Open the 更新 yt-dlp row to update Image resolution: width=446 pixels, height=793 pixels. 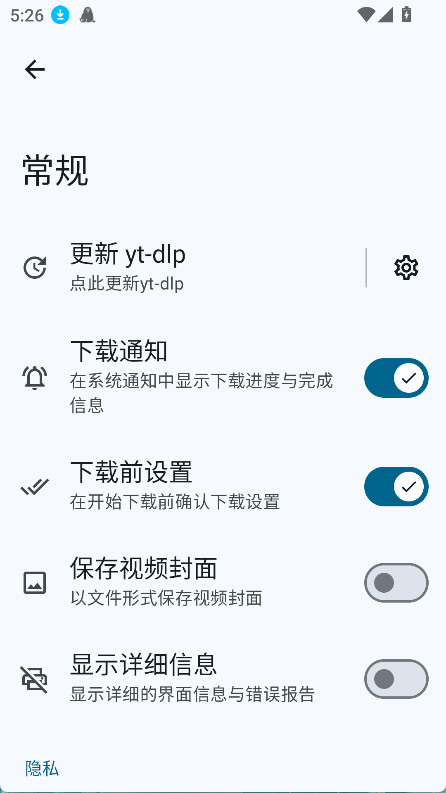pyautogui.click(x=183, y=268)
